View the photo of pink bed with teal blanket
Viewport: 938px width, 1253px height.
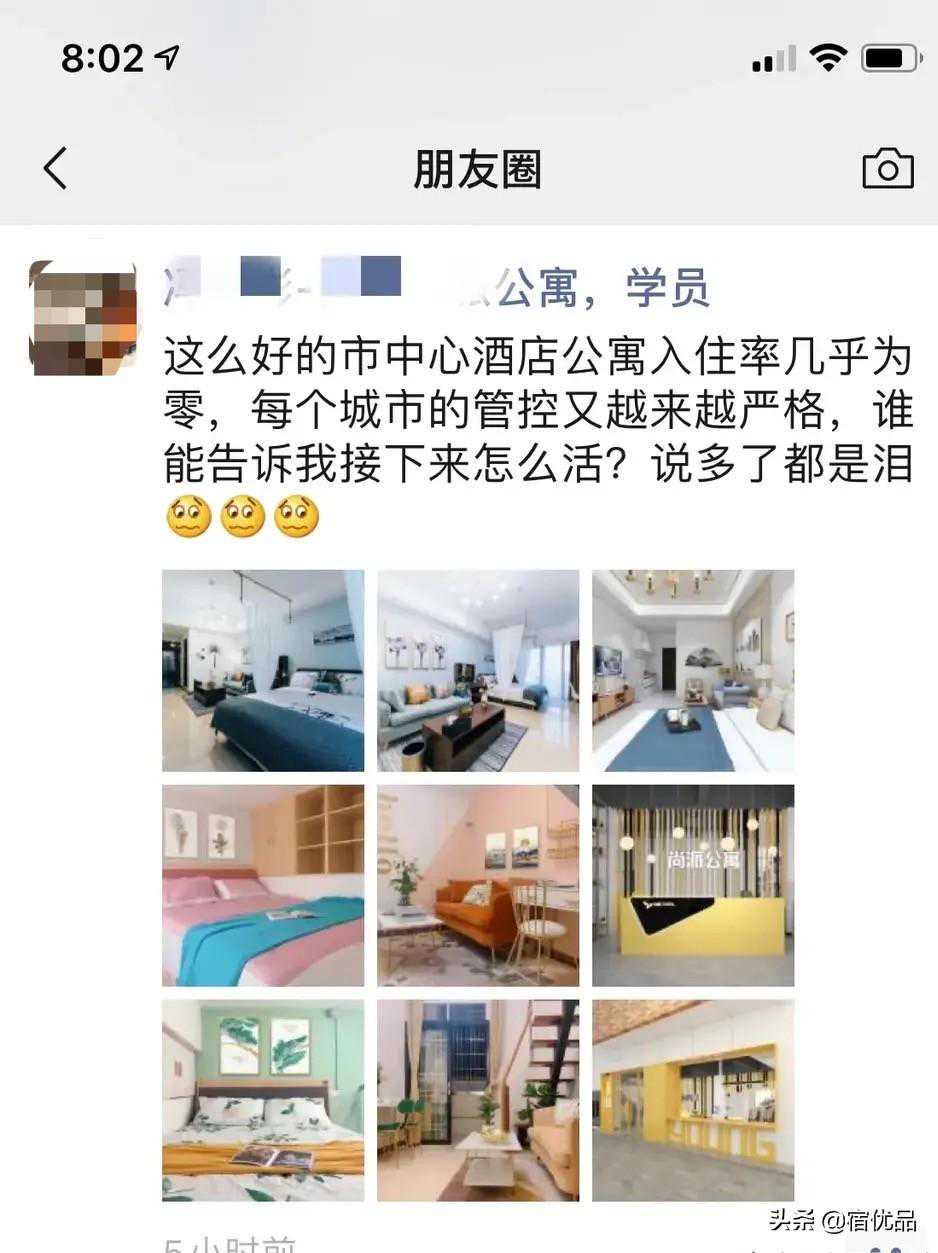(x=263, y=885)
